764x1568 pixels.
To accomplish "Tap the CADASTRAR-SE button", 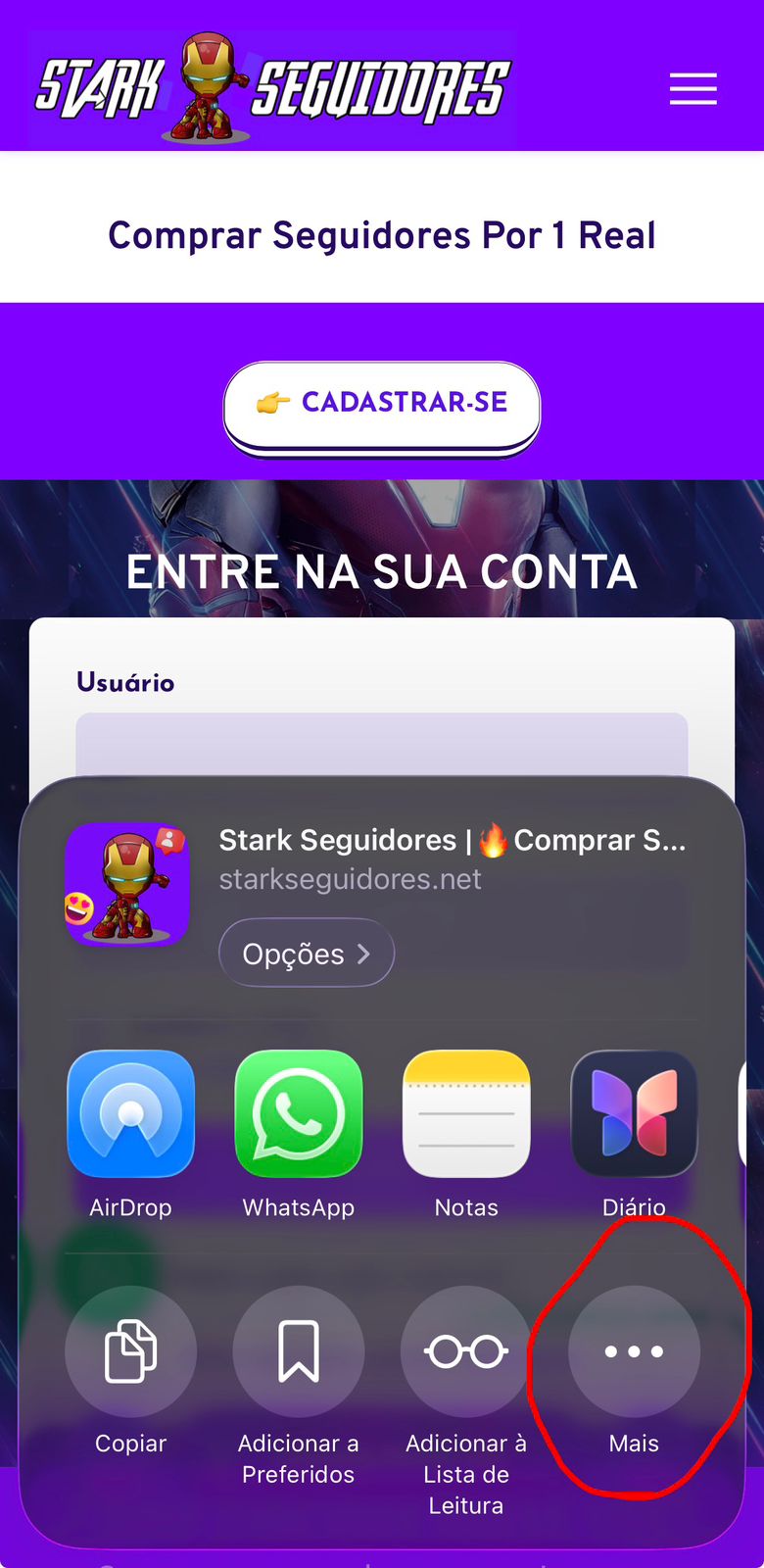I will click(382, 404).
